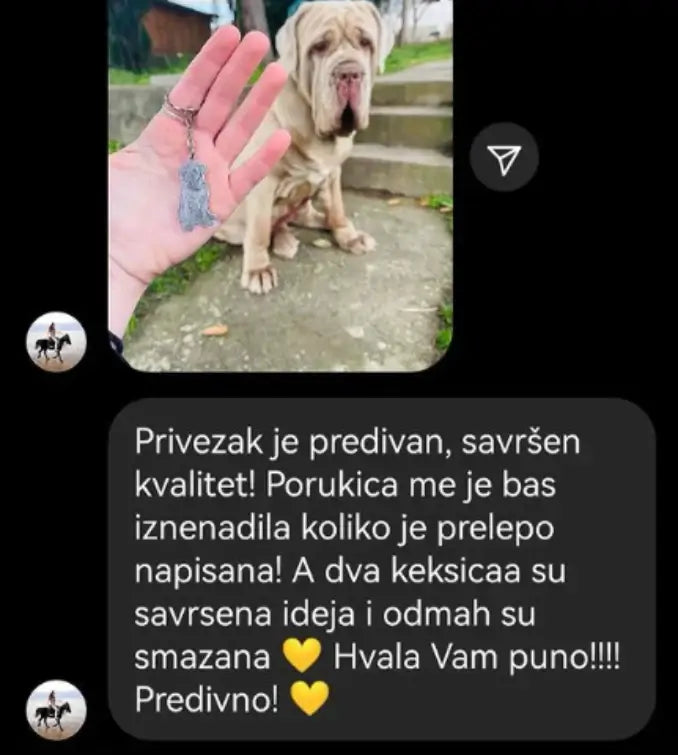
Task: Open the dog photo message
Action: click(x=280, y=185)
